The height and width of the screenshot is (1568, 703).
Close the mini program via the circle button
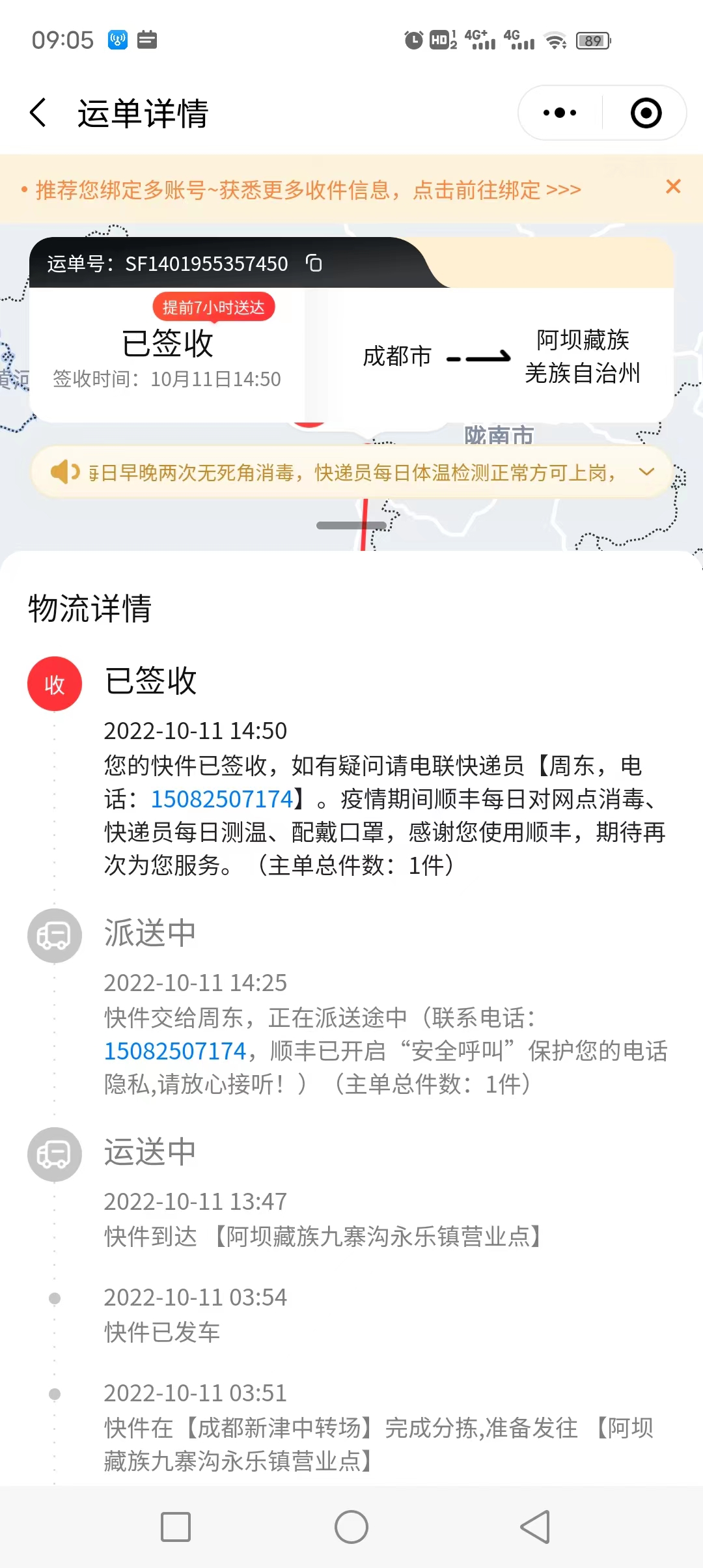tap(646, 113)
